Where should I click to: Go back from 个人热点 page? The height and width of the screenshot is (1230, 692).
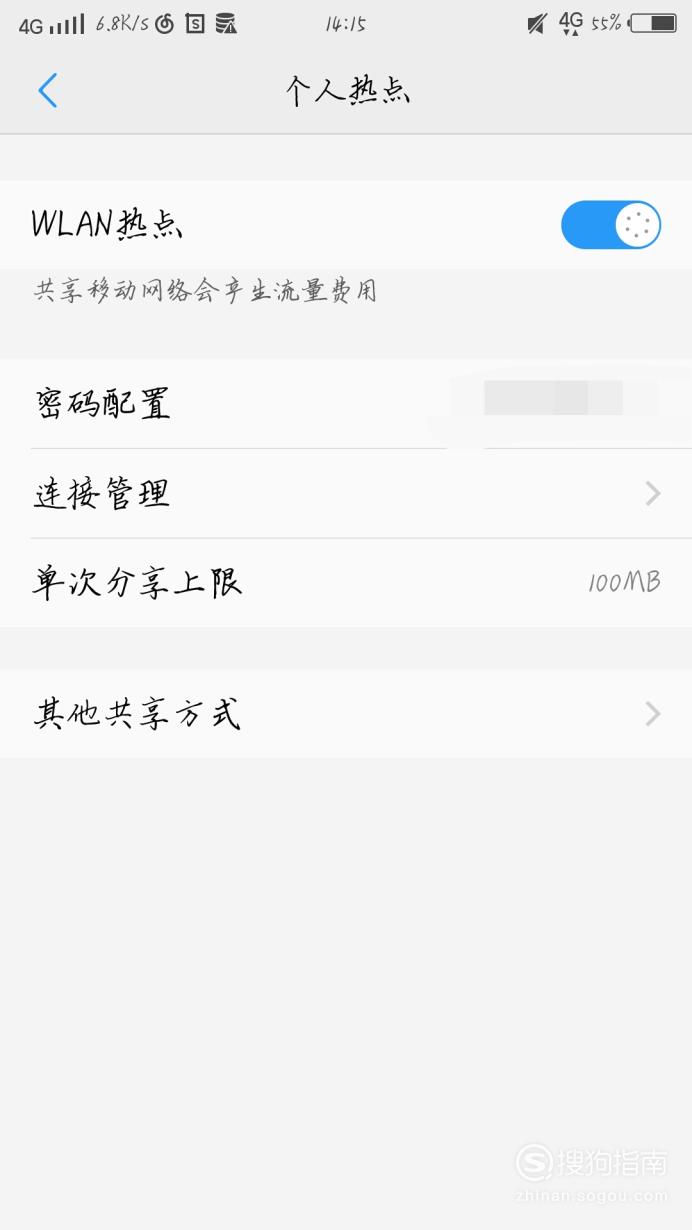click(48, 91)
